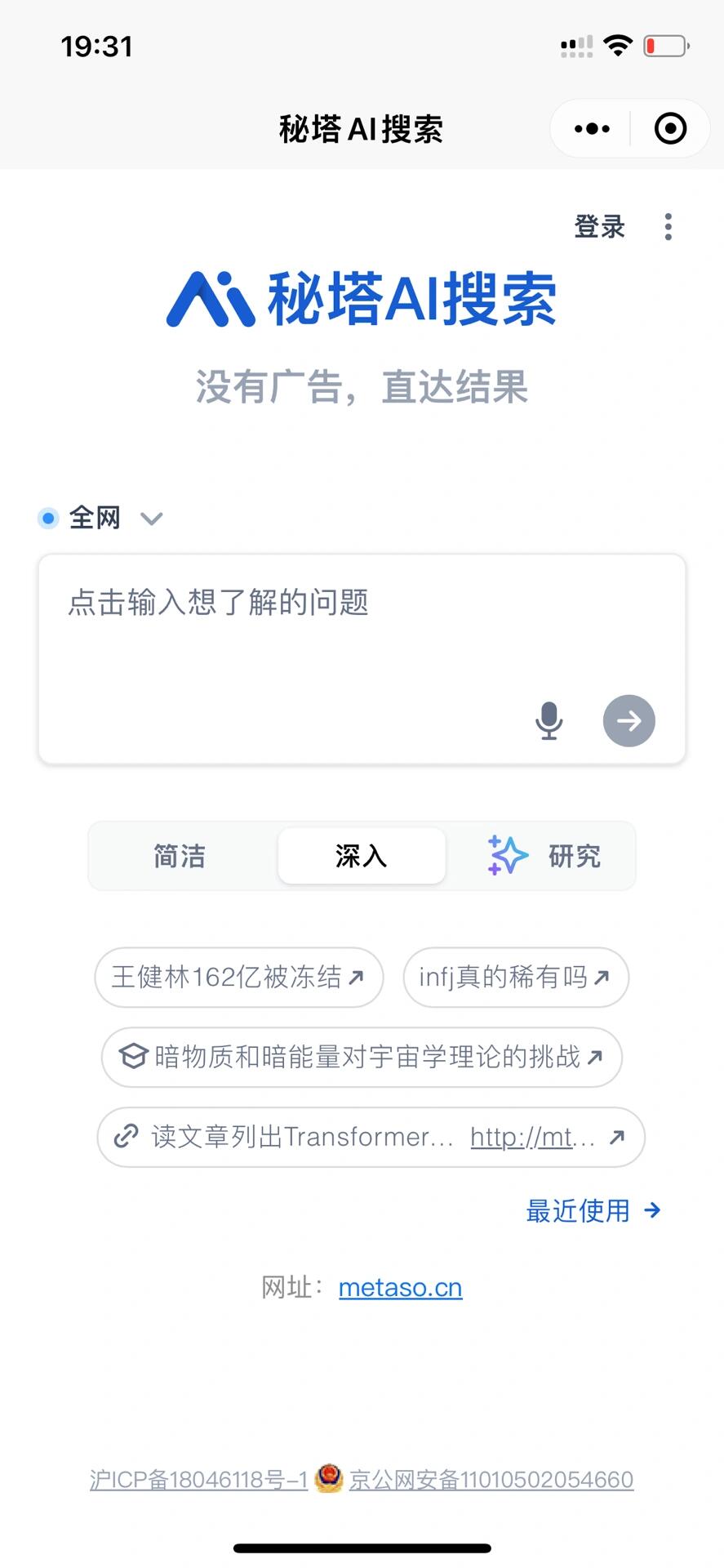Expand the 全网 search scope dropdown
The image size is (724, 1568).
click(x=151, y=518)
